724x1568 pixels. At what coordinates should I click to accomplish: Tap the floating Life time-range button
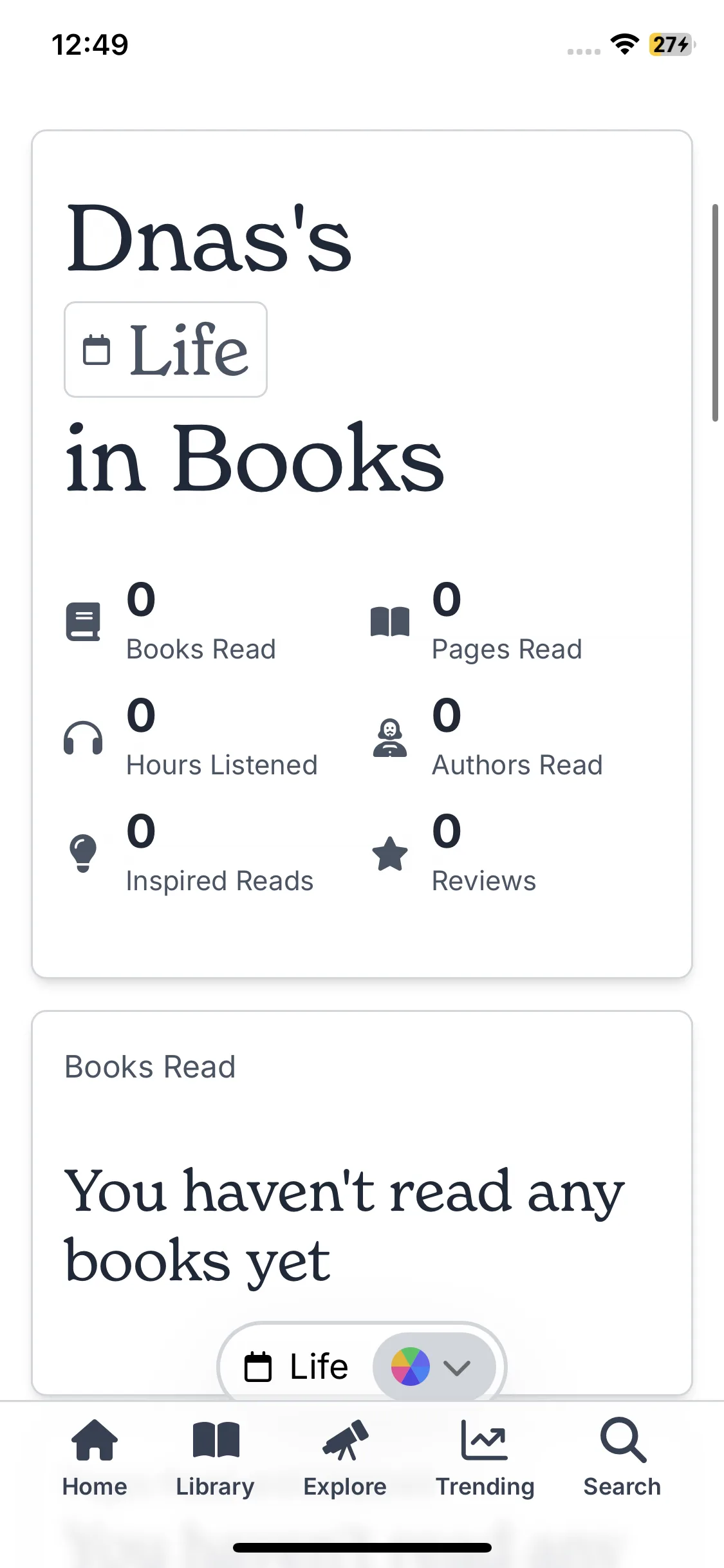point(297,1366)
